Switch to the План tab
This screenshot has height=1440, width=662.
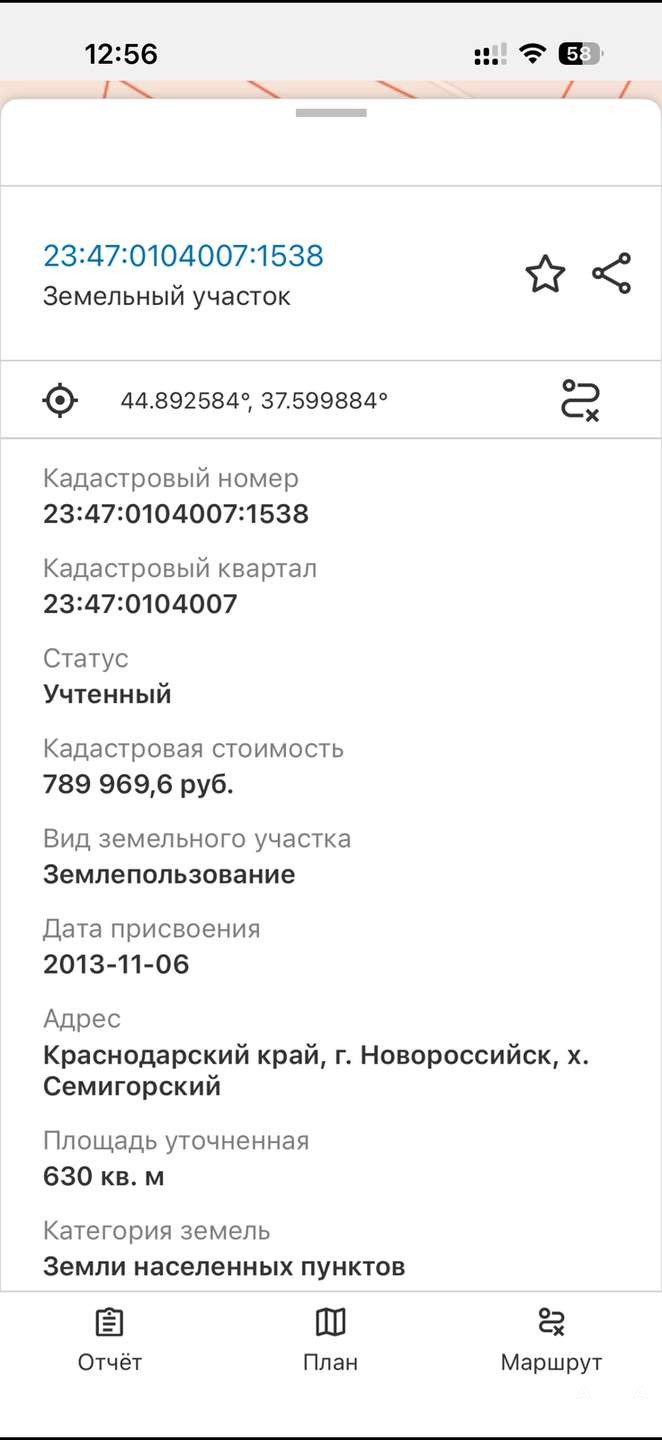pos(330,1340)
